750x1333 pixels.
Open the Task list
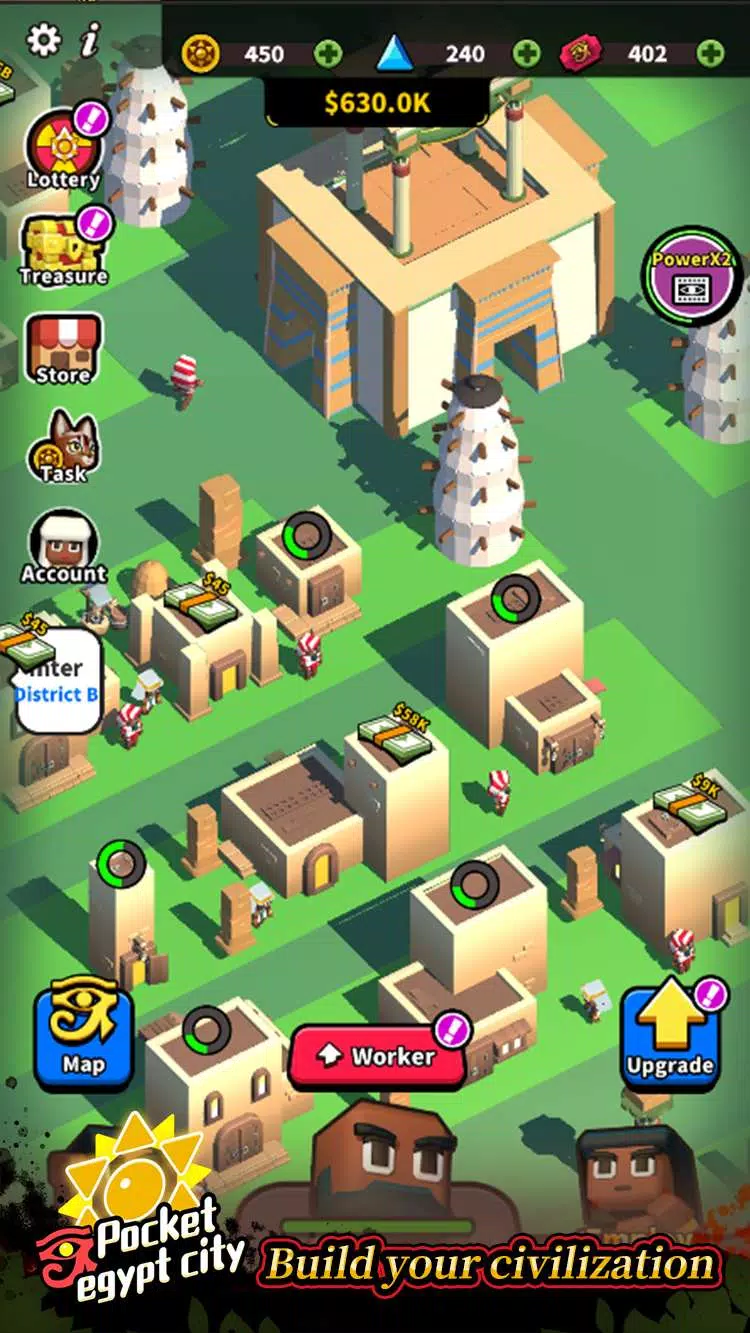63,448
